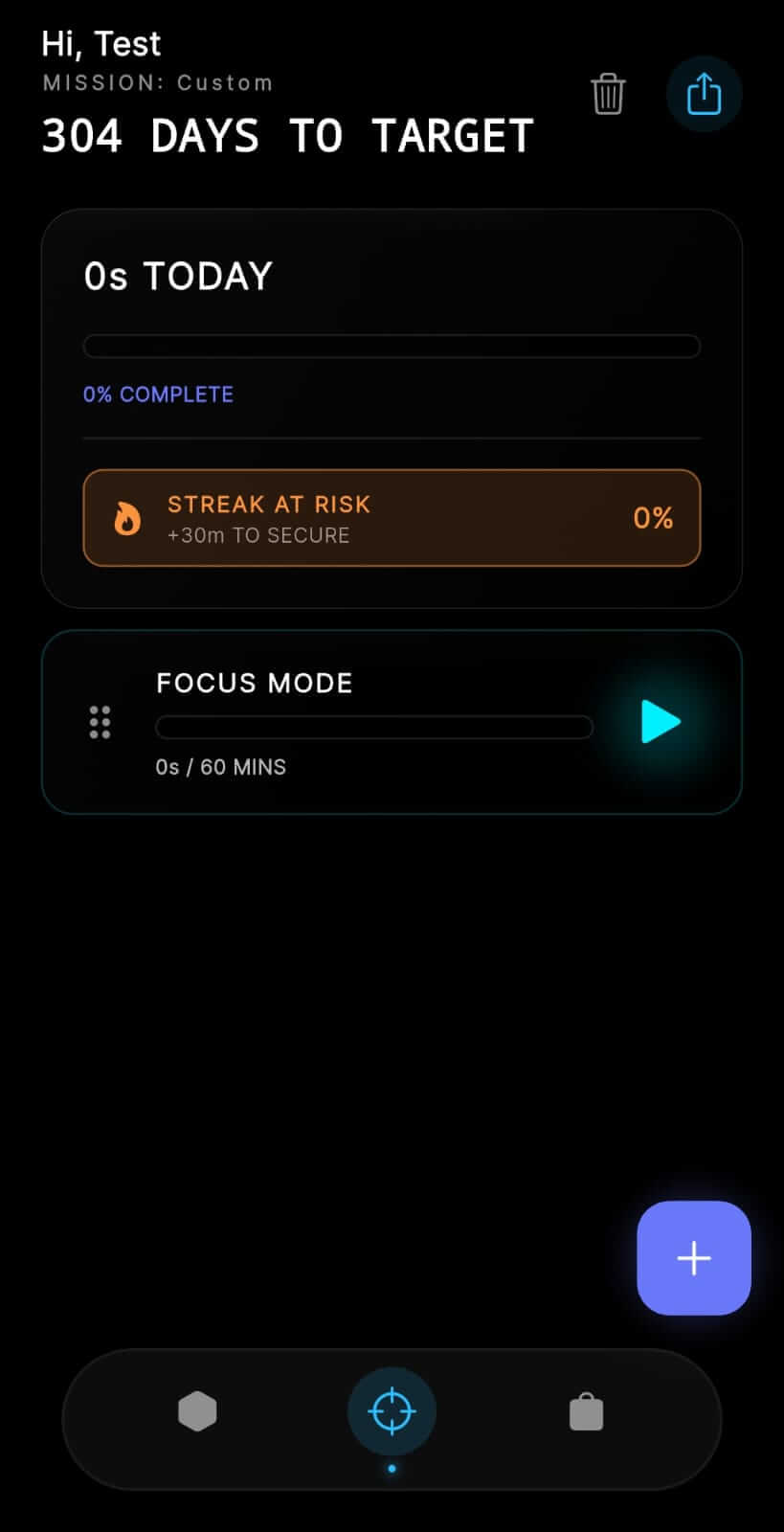
Task: Tap the flame icon on the streak banner
Action: [x=127, y=518]
